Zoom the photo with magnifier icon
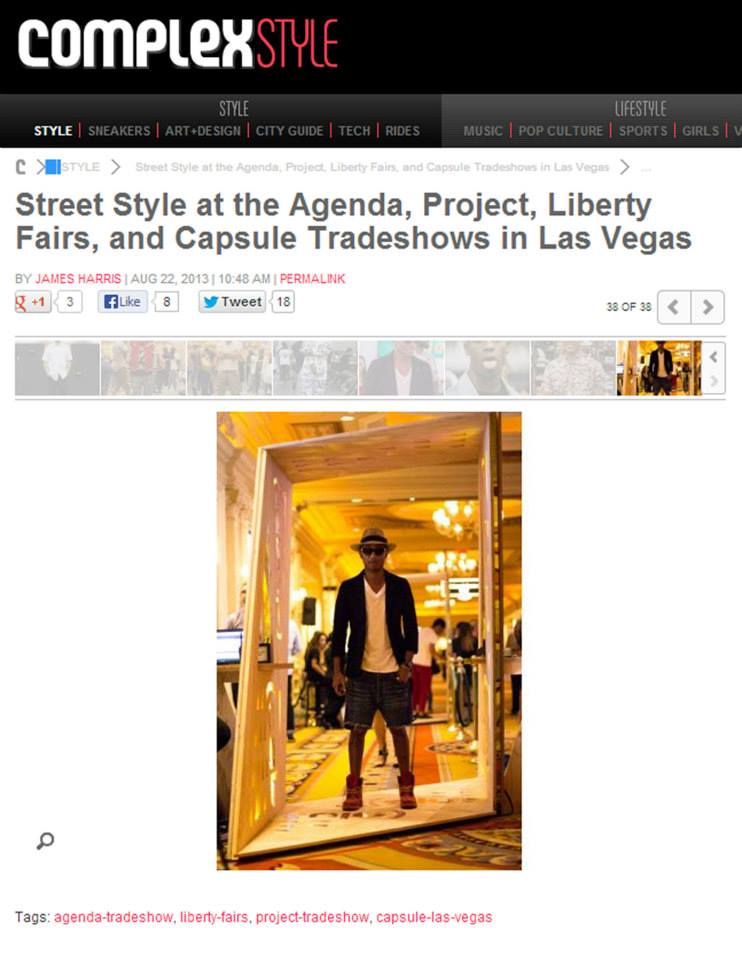742x960 pixels. pos(44,841)
